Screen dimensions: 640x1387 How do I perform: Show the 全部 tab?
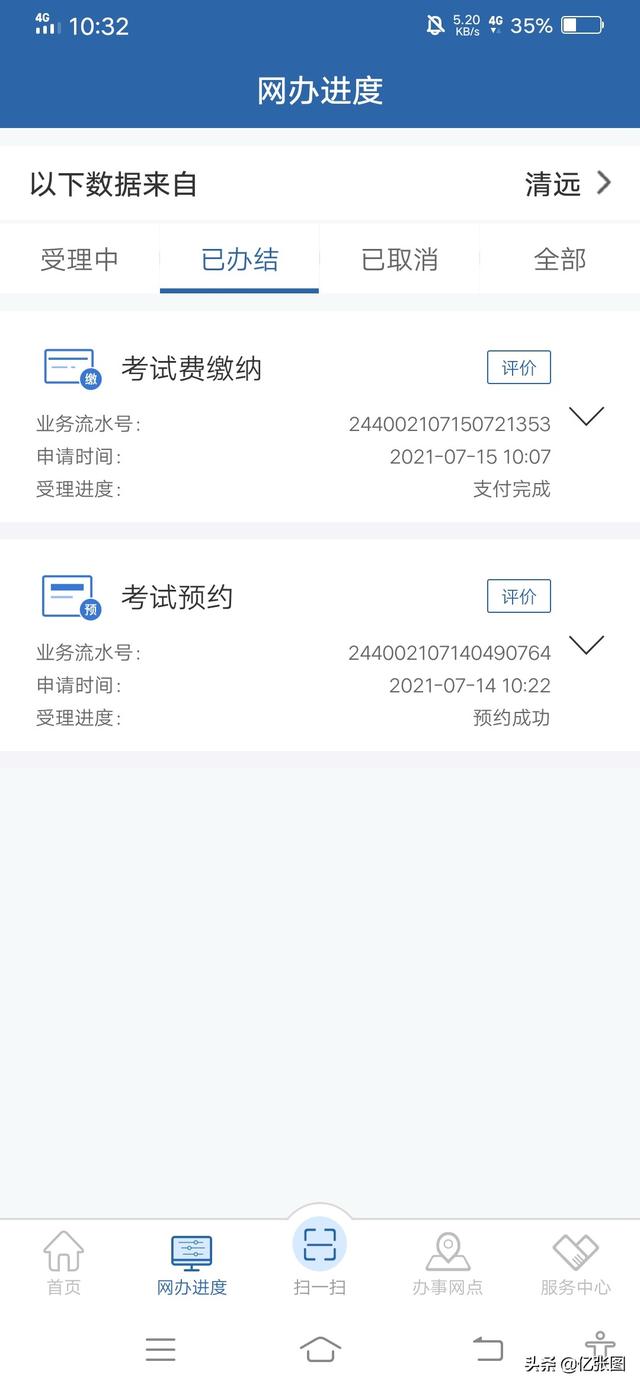pyautogui.click(x=560, y=260)
